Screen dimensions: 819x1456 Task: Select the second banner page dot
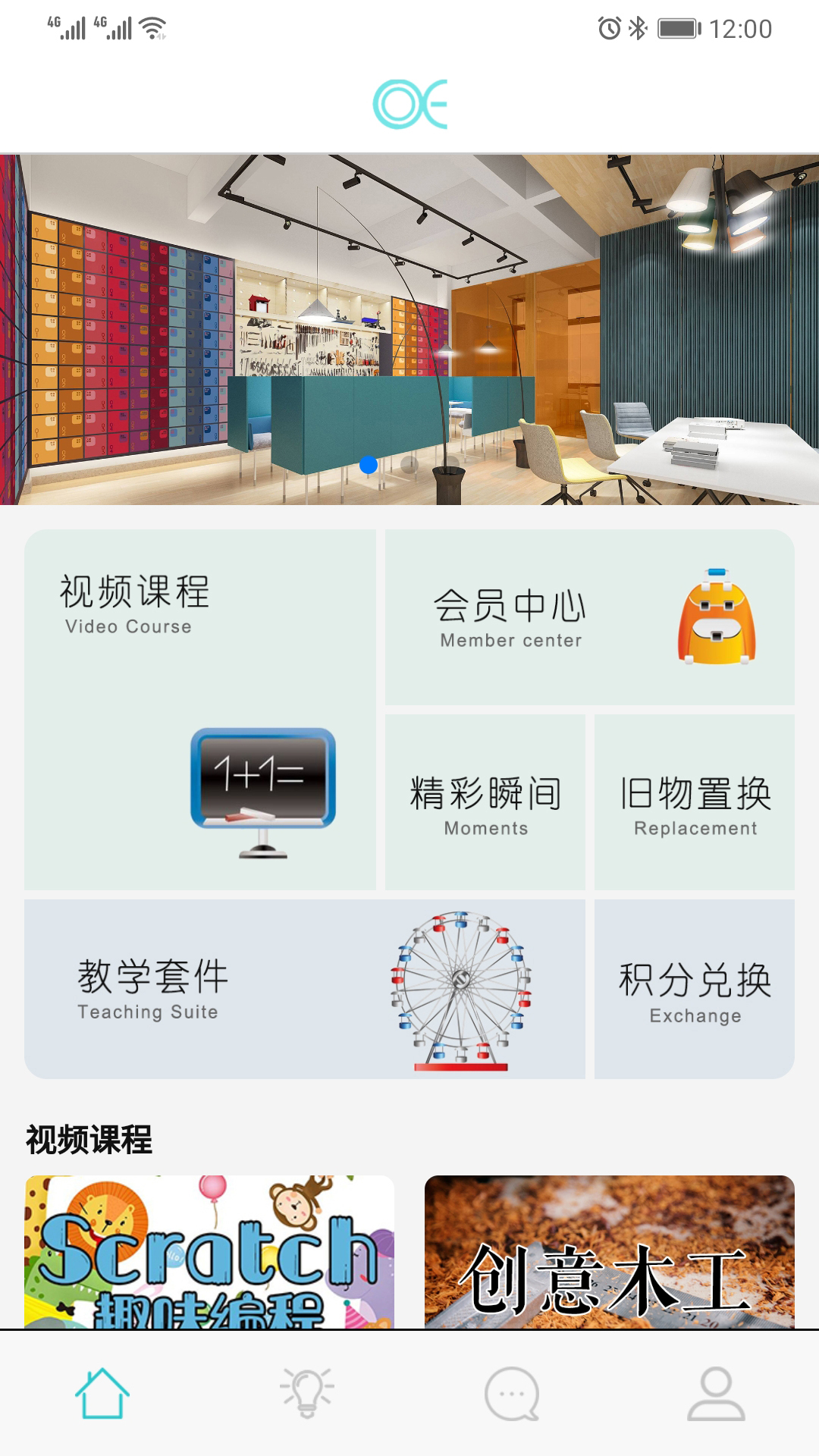coord(409,465)
